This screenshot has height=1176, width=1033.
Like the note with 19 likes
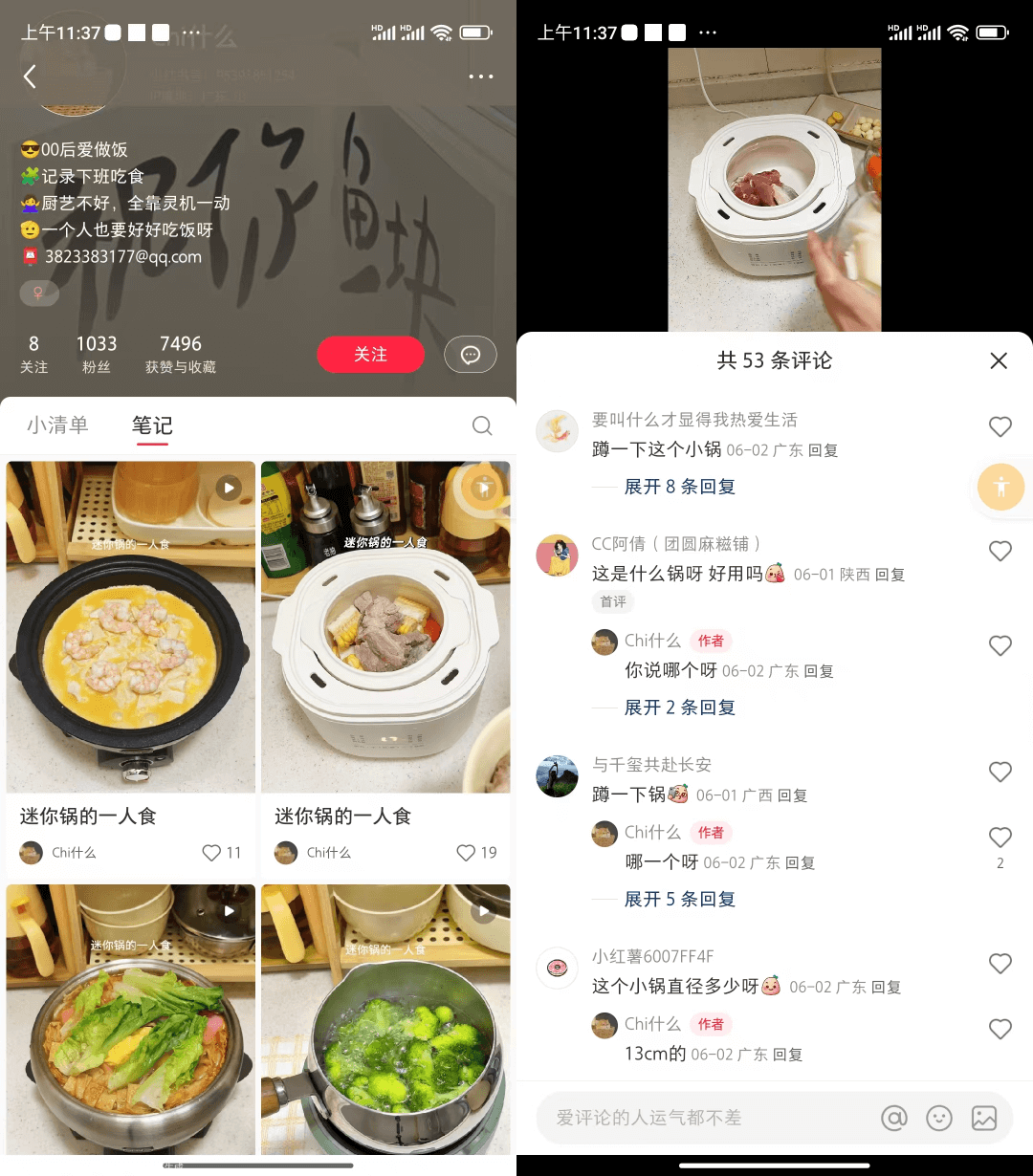466,852
